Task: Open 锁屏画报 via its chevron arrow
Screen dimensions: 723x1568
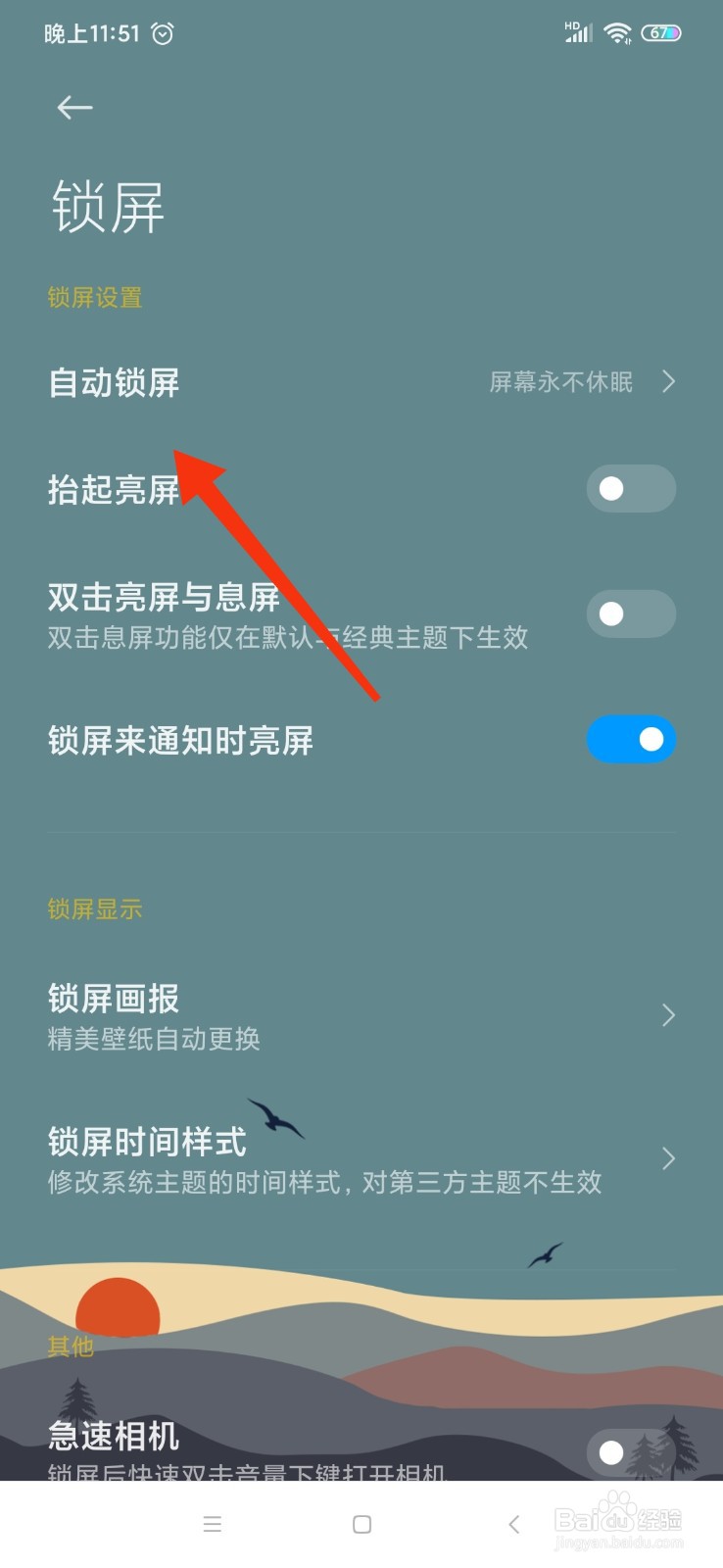Action: coord(667,1015)
